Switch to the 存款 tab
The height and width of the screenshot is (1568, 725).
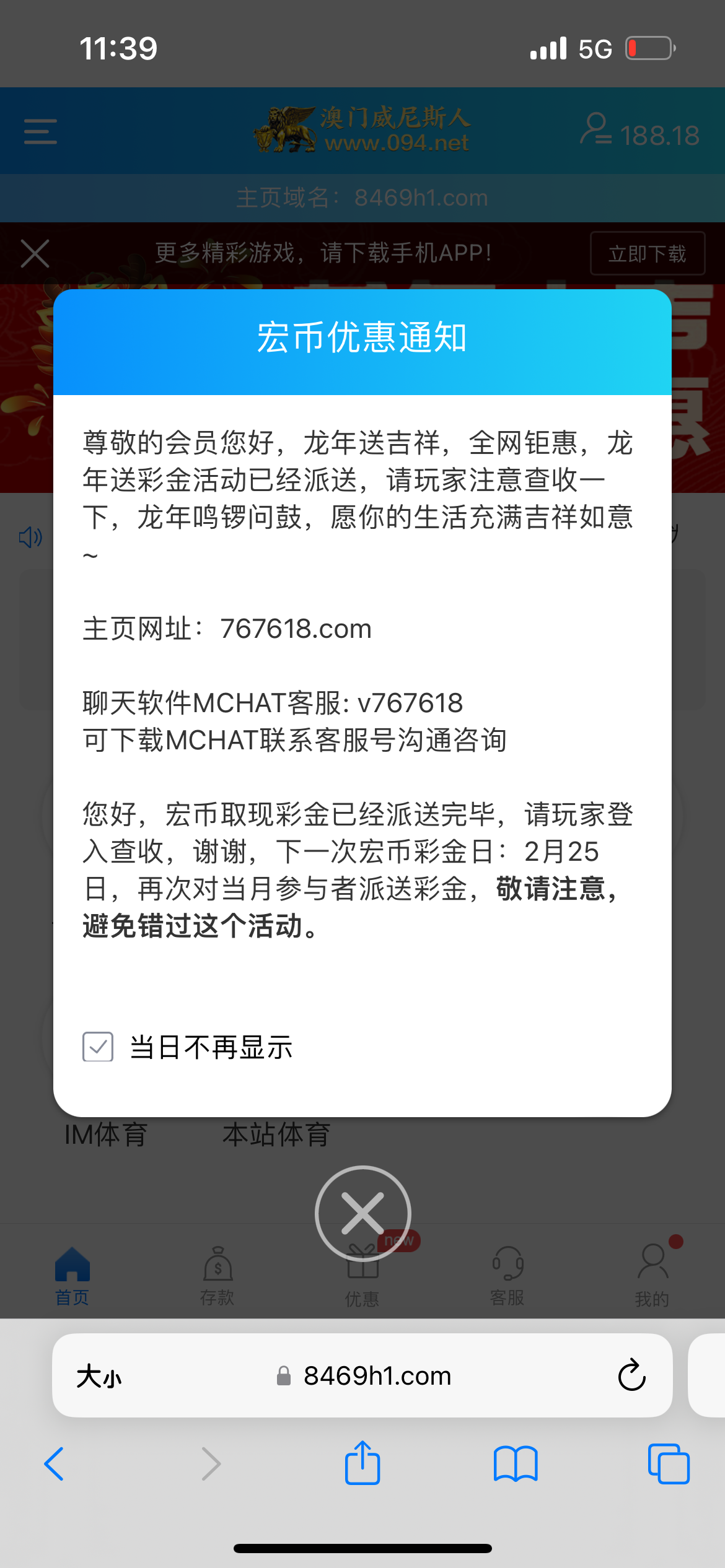(217, 1276)
